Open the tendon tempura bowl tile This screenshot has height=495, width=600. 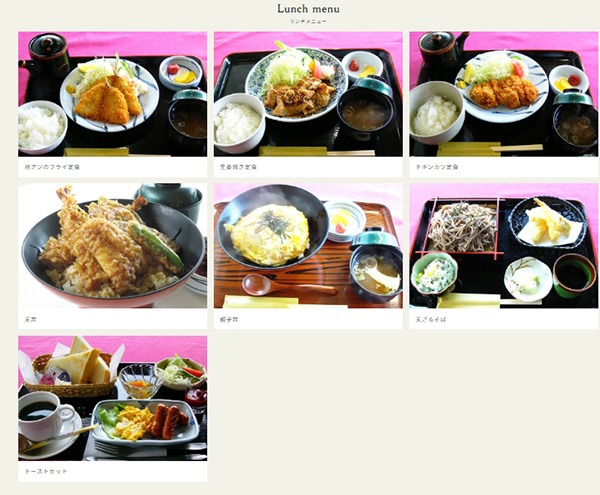tap(112, 246)
